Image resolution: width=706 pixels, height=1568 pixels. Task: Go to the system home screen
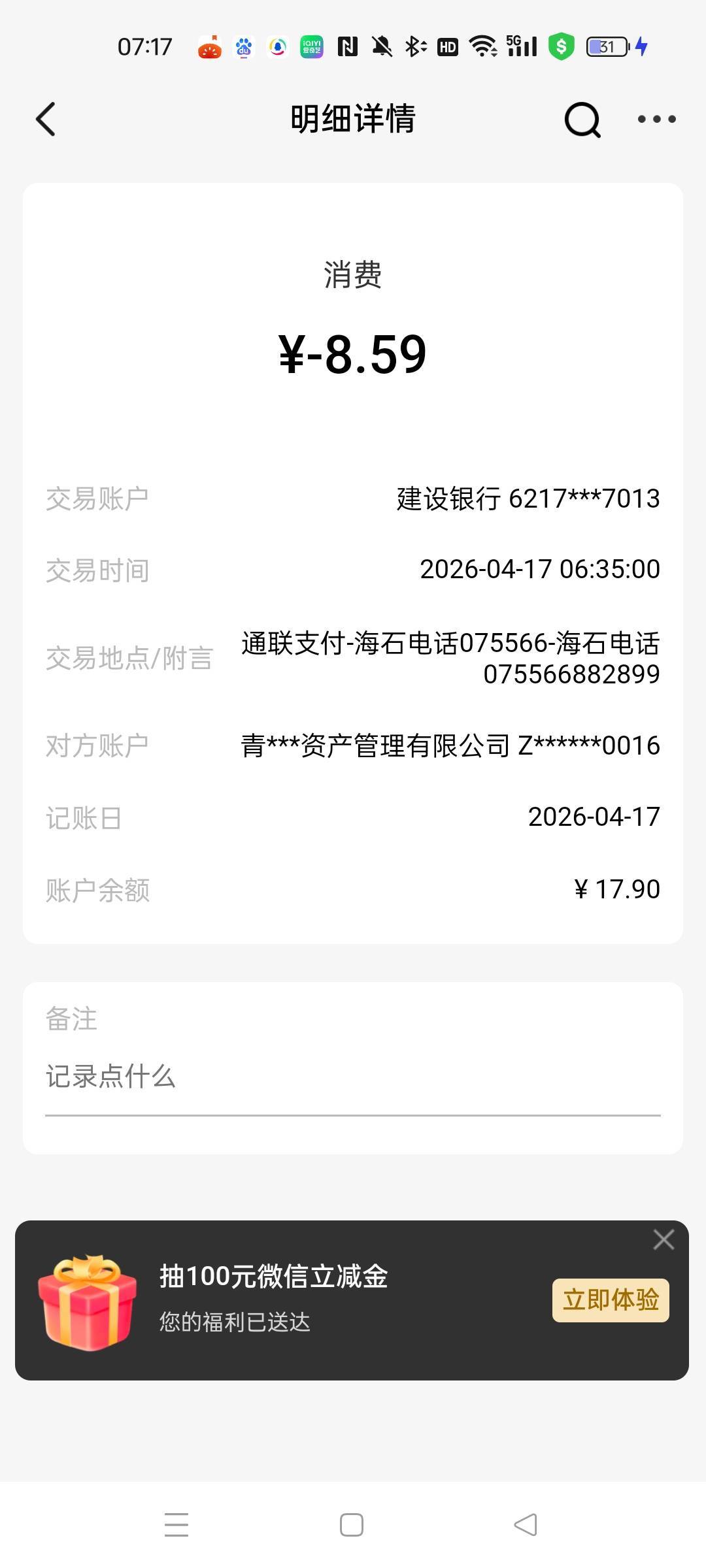click(x=352, y=1525)
